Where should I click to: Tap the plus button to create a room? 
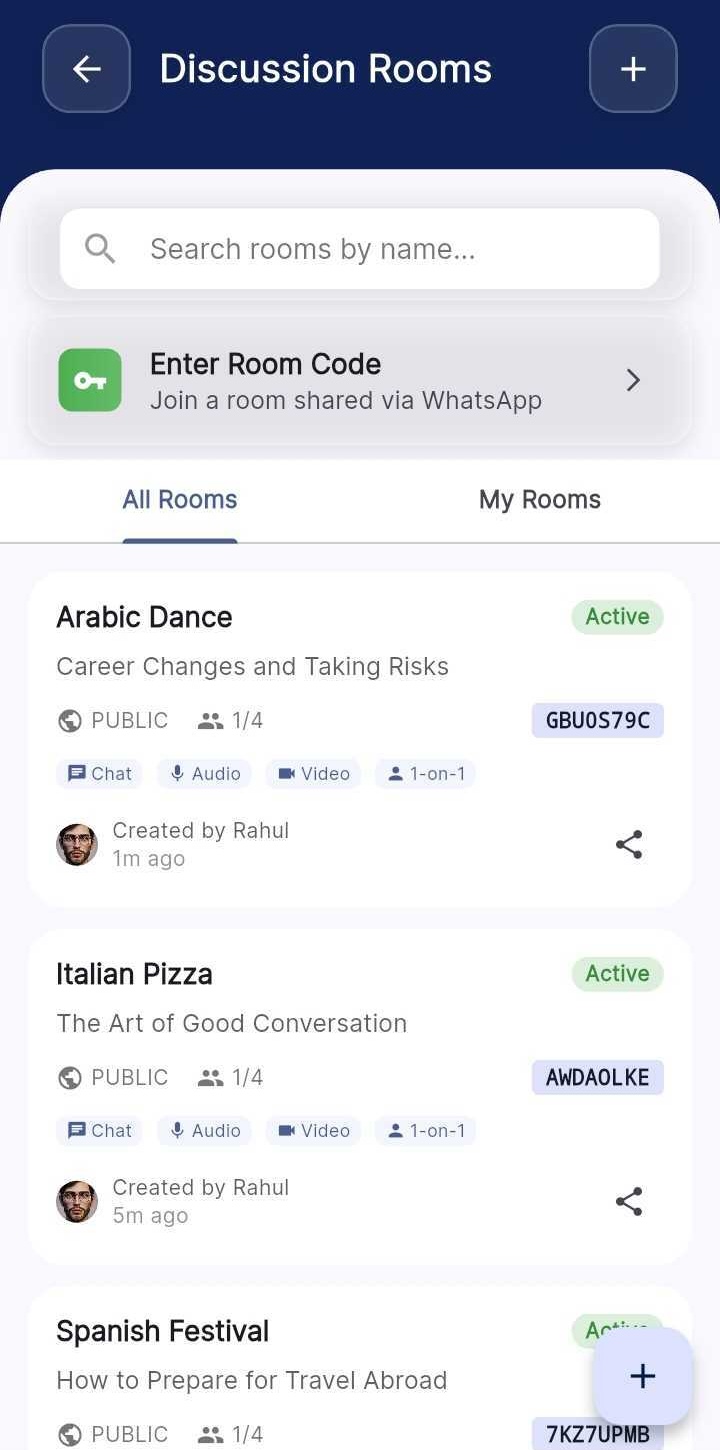click(633, 69)
